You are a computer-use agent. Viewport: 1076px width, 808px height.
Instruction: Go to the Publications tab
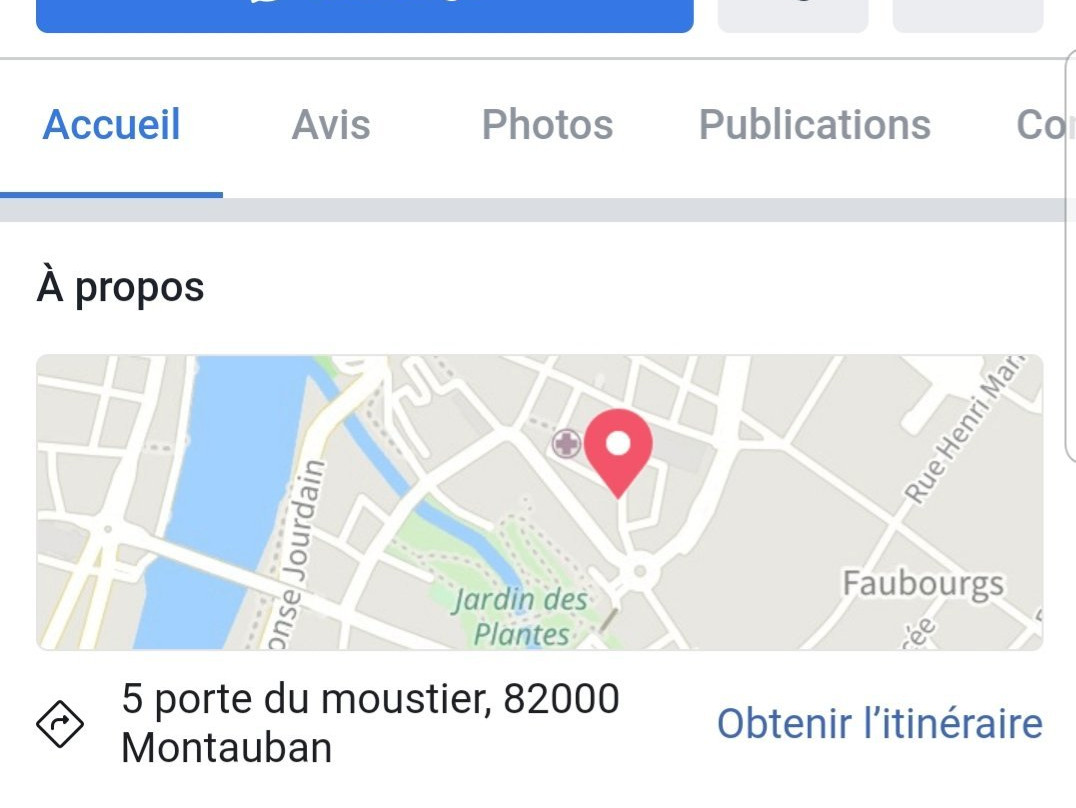tap(814, 126)
